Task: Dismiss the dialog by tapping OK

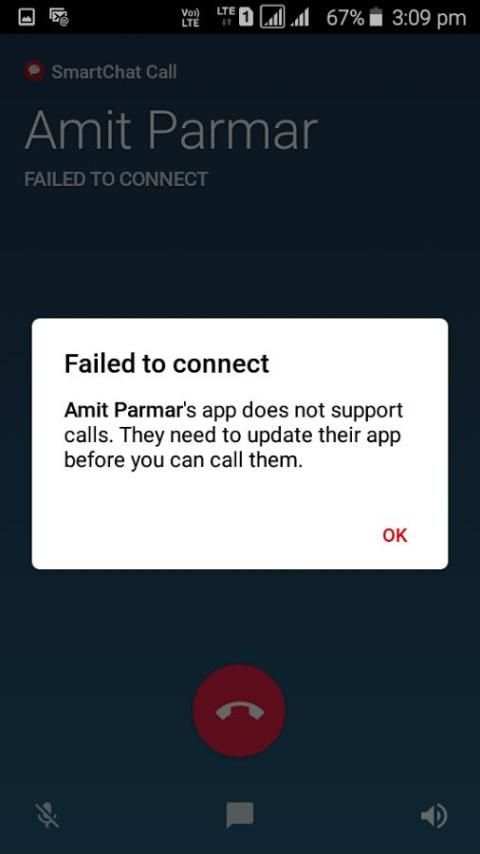Action: pyautogui.click(x=394, y=535)
